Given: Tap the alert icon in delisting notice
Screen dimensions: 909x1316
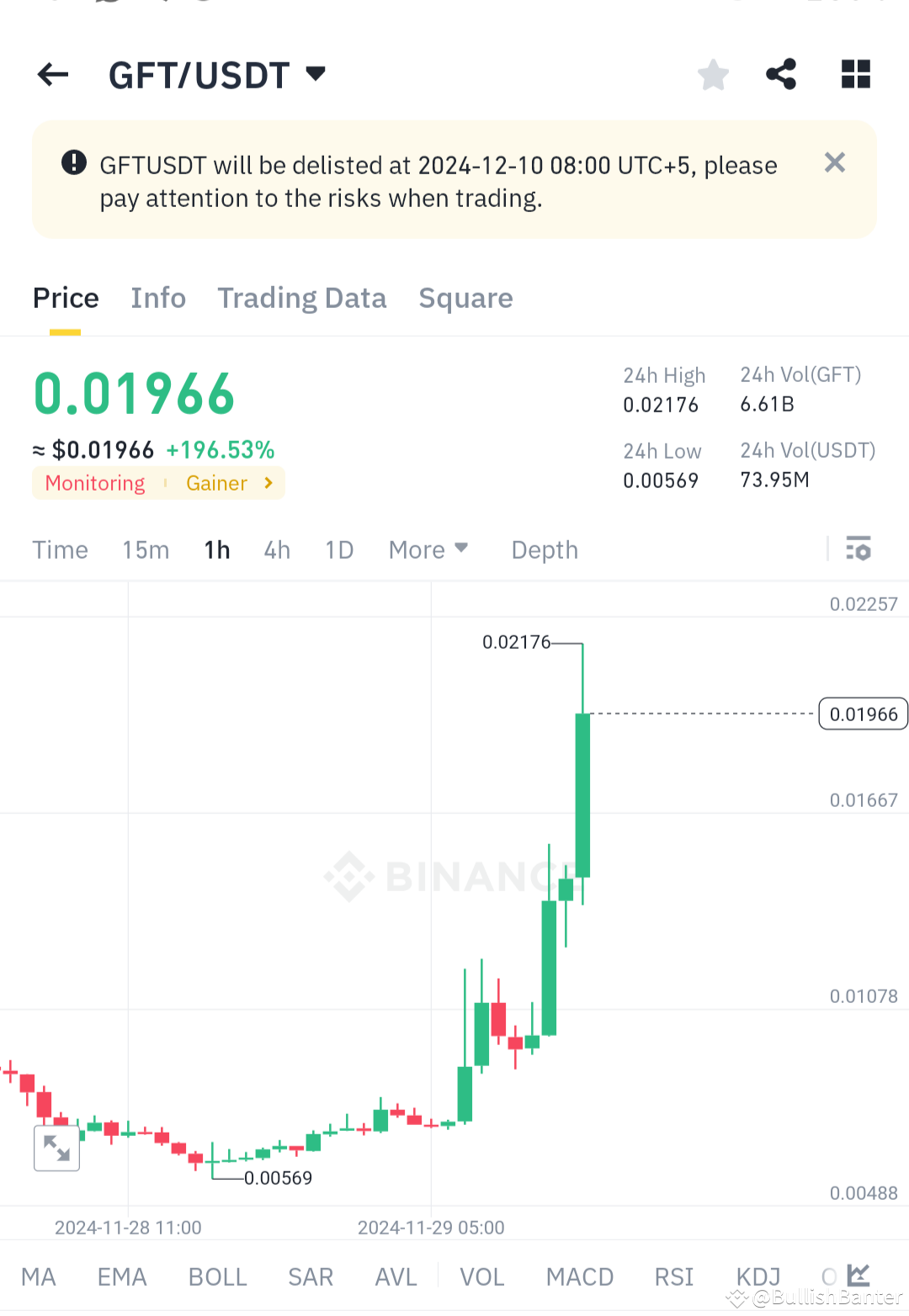Looking at the screenshot, I should 75,164.
